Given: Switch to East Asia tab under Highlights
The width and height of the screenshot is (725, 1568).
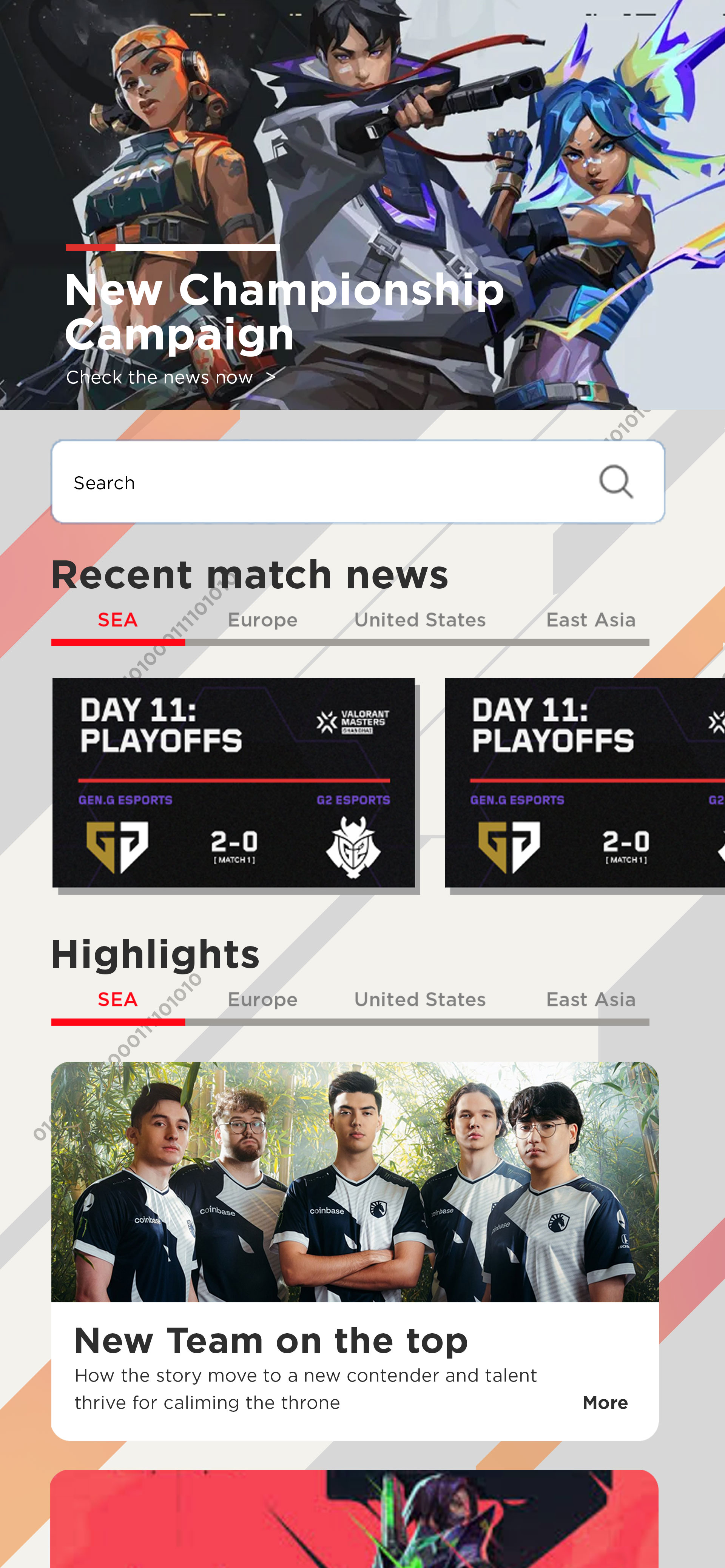Looking at the screenshot, I should click(590, 999).
